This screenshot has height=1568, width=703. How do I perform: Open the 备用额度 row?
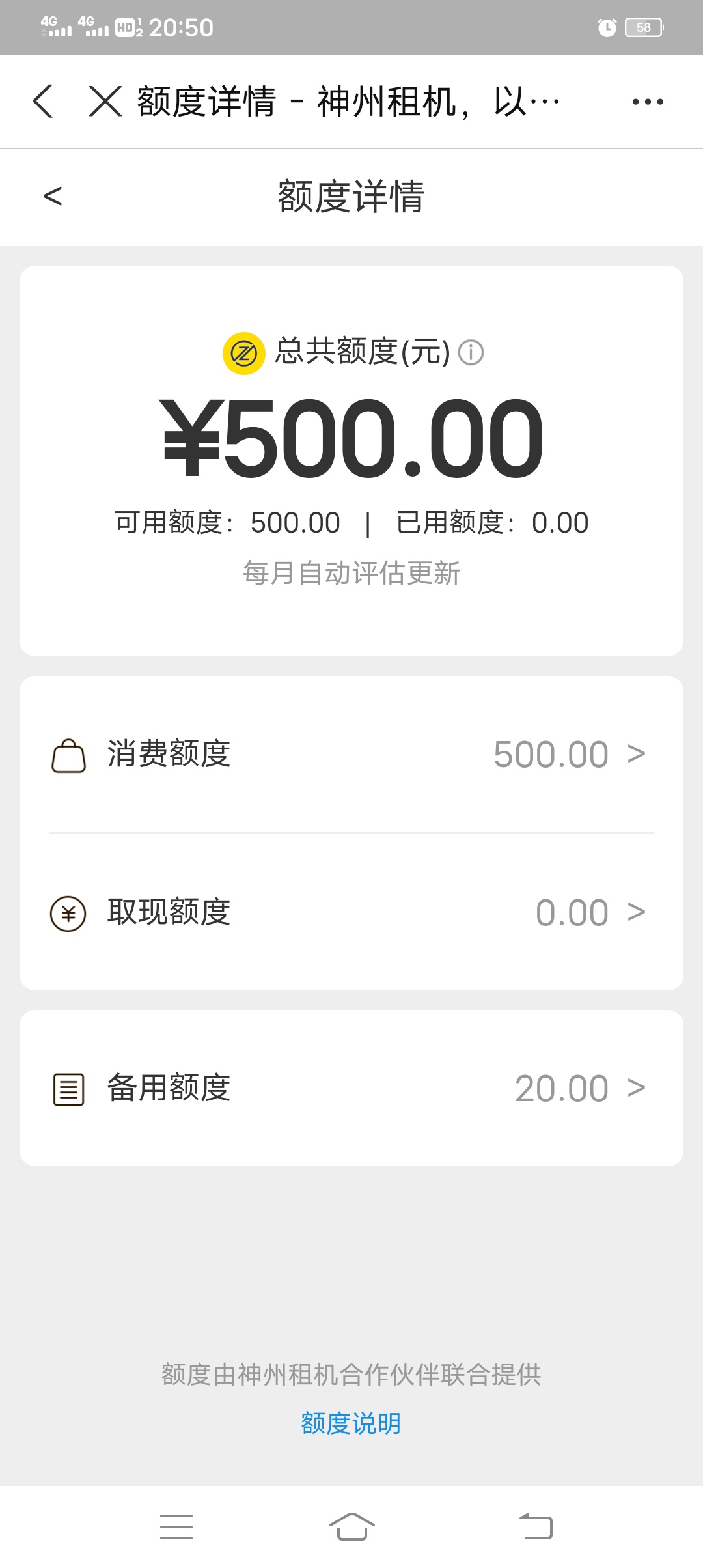pyautogui.click(x=351, y=1088)
